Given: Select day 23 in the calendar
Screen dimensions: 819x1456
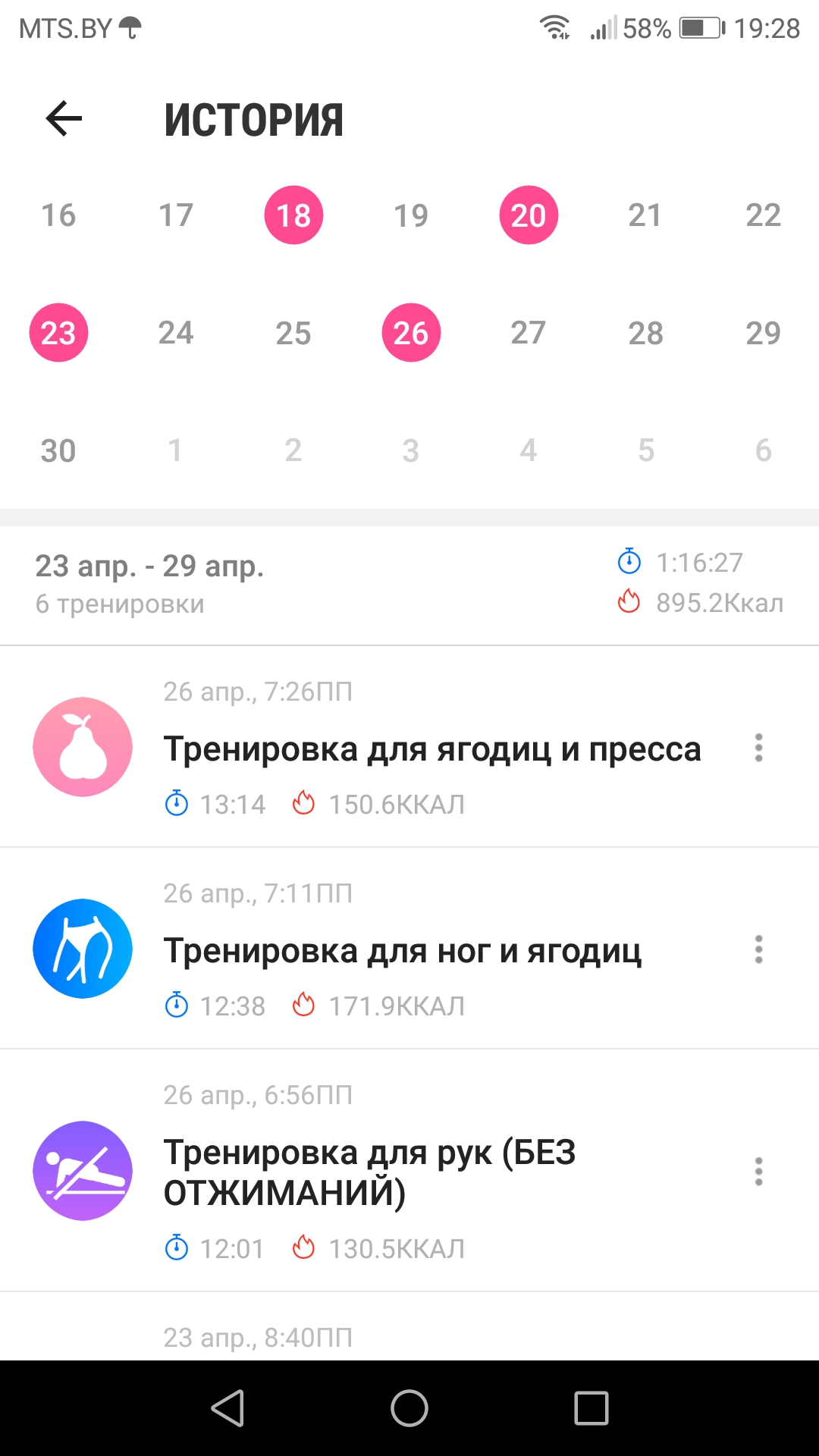Looking at the screenshot, I should tap(58, 333).
